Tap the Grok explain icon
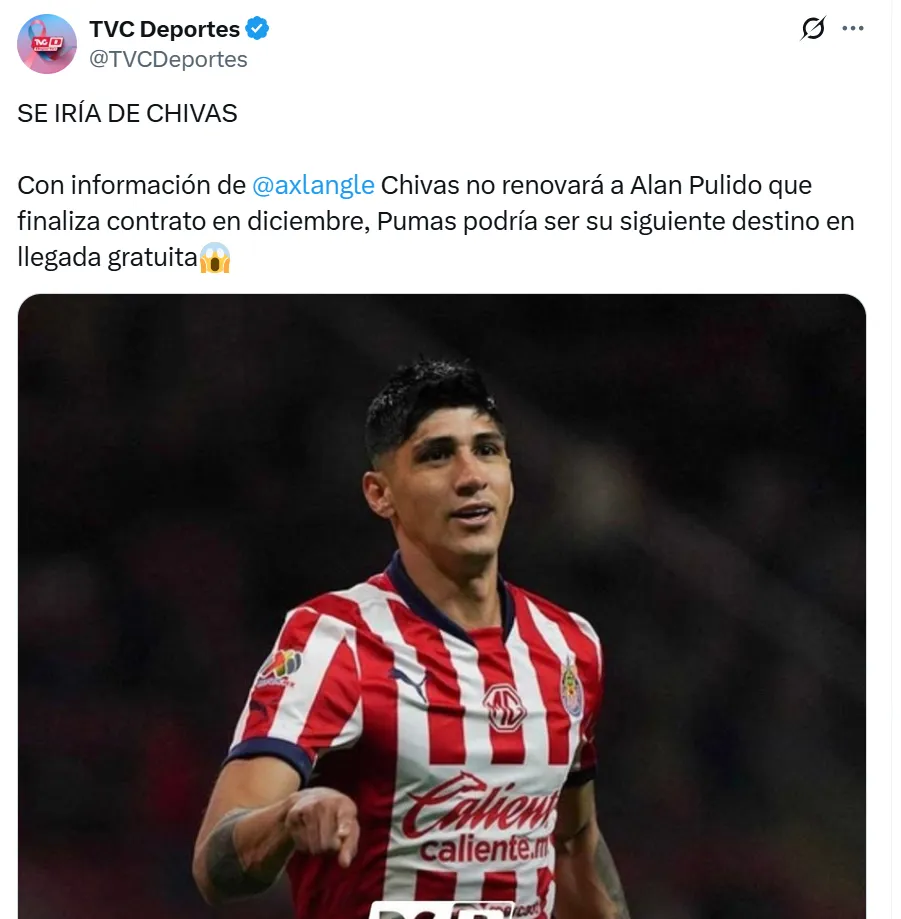This screenshot has height=919, width=901. click(x=813, y=29)
